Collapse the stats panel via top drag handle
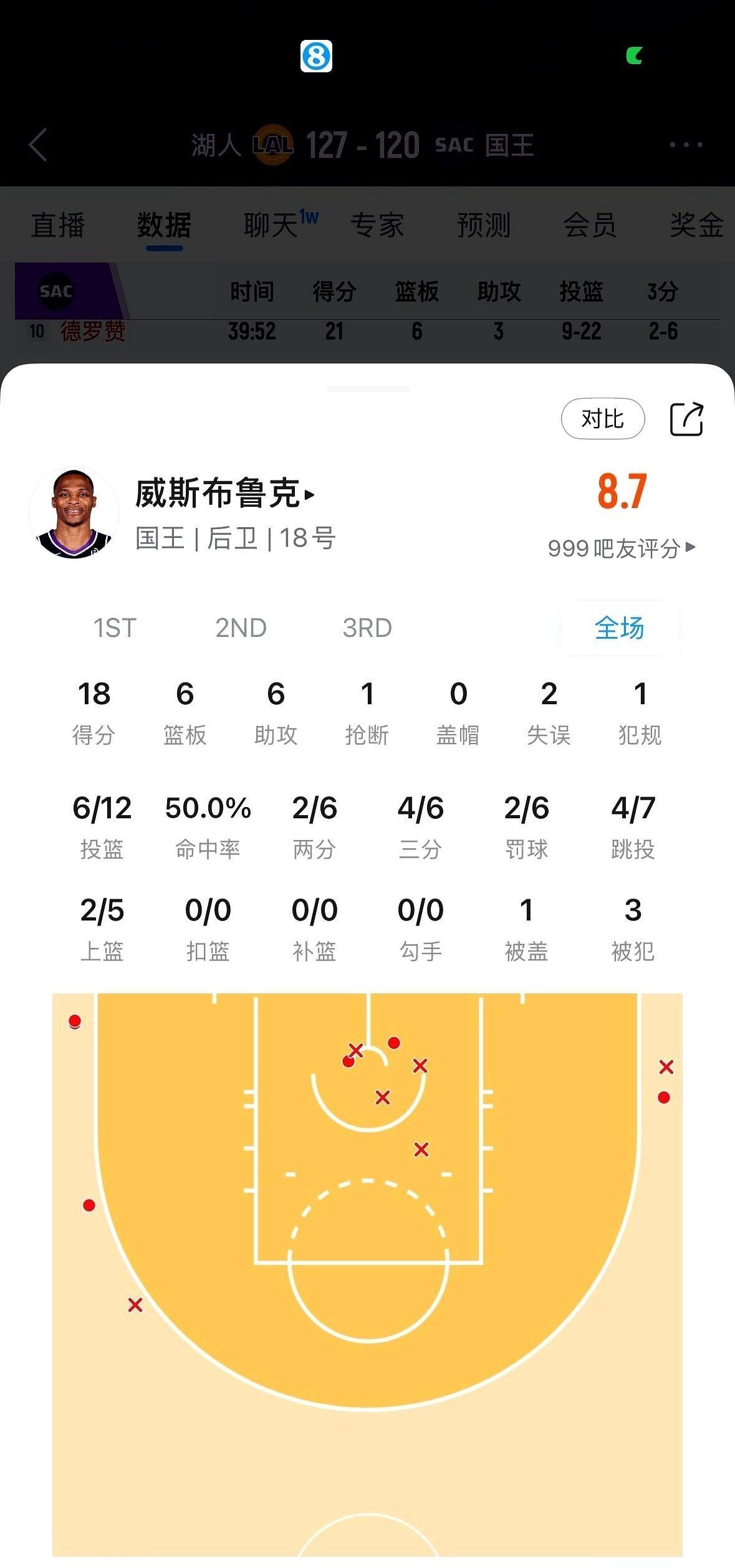The width and height of the screenshot is (735, 1568). coord(367,390)
